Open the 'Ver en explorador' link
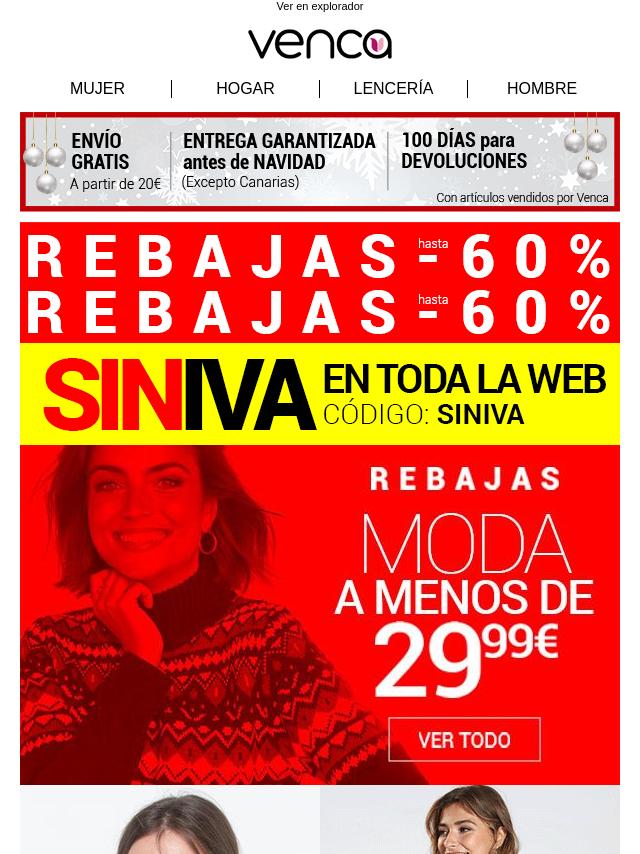This screenshot has width=640, height=854. point(319,6)
